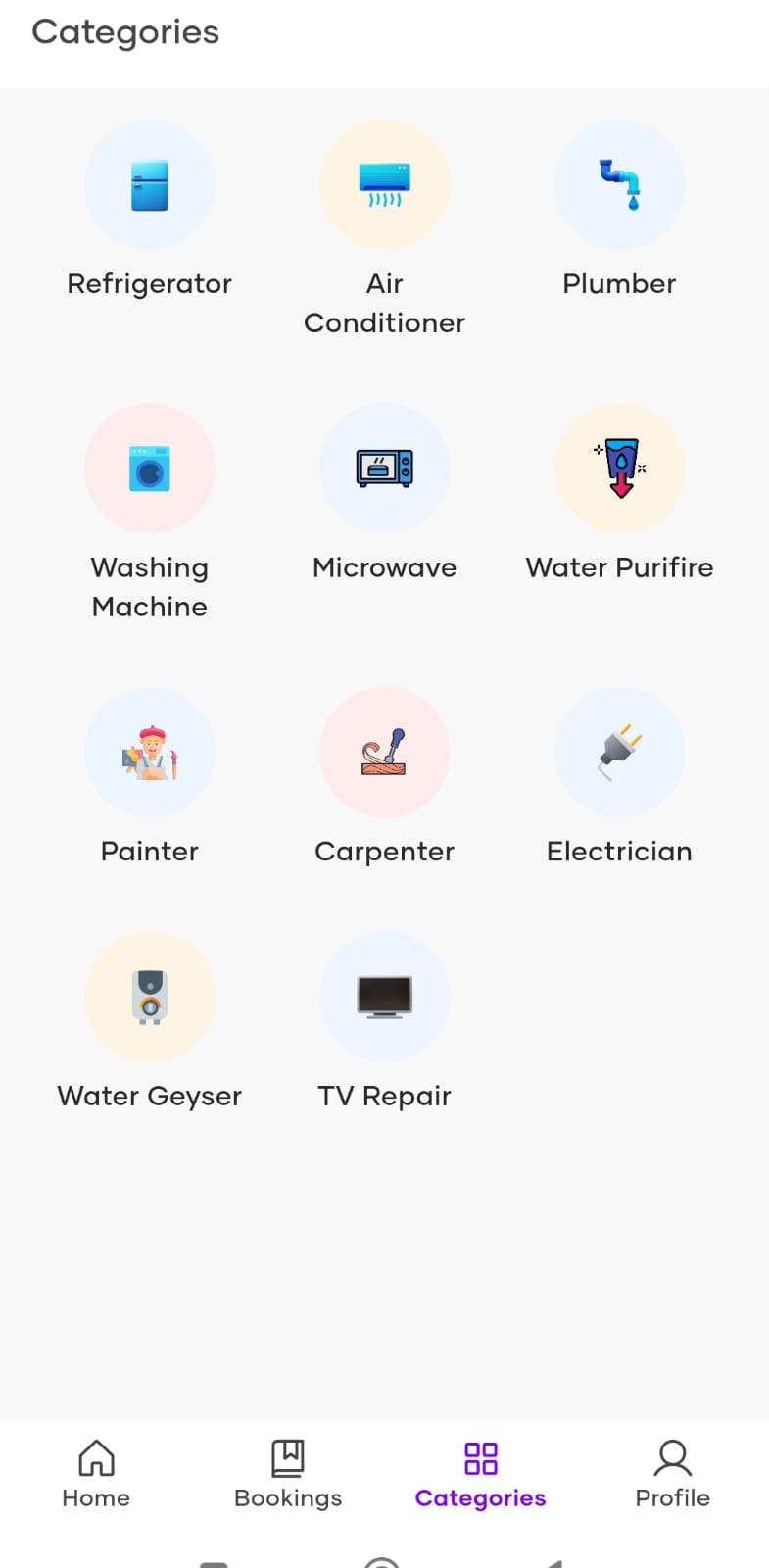Open Washing Machine services
Screen dimensions: 769x1568
tap(149, 468)
